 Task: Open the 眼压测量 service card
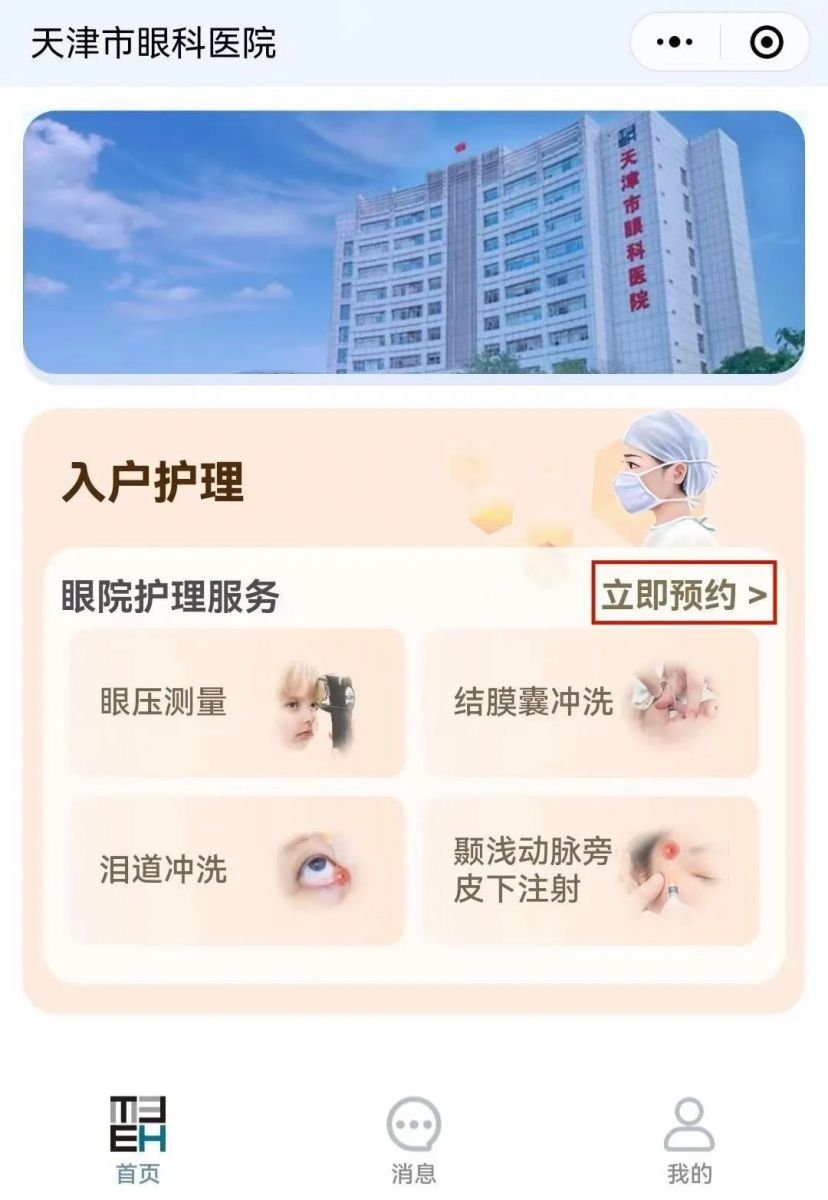237,702
